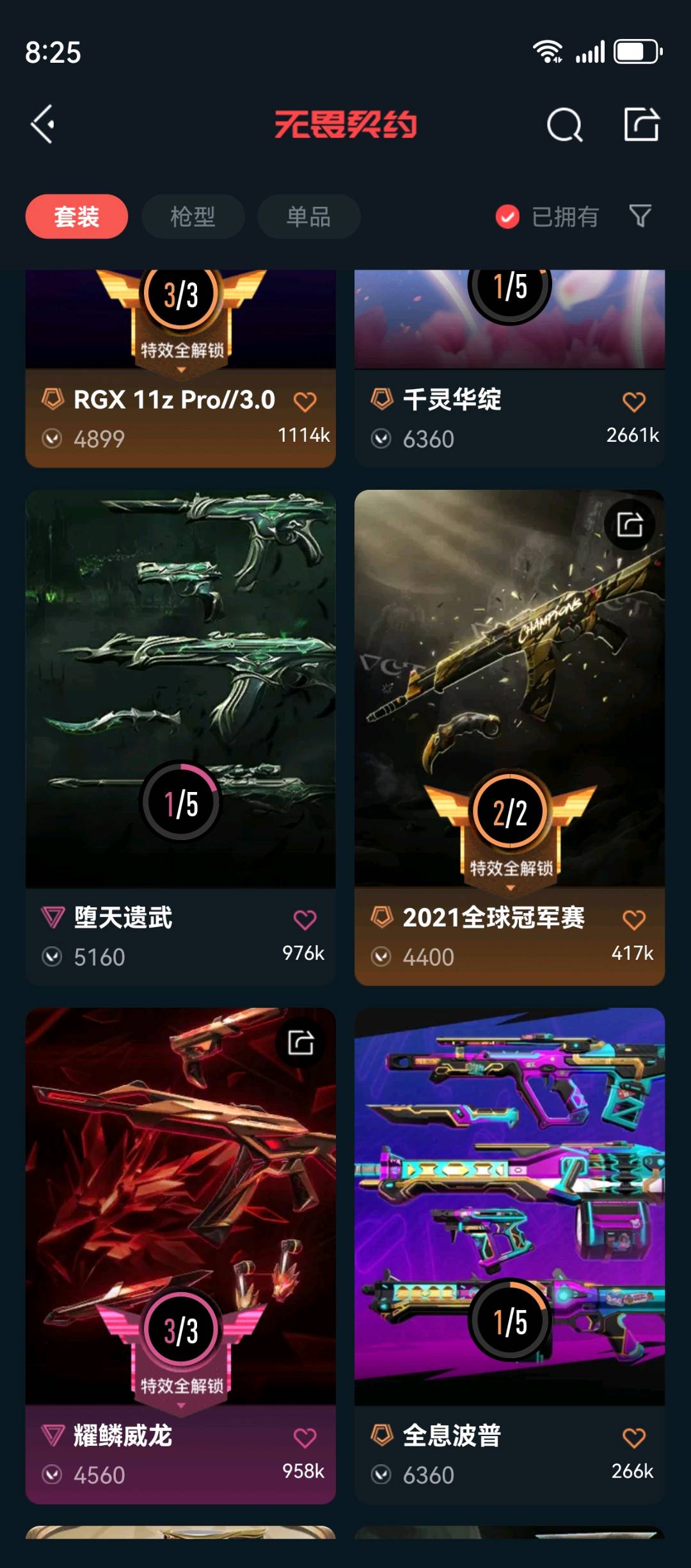Select the 套装 tab
The image size is (691, 1568).
(x=77, y=216)
